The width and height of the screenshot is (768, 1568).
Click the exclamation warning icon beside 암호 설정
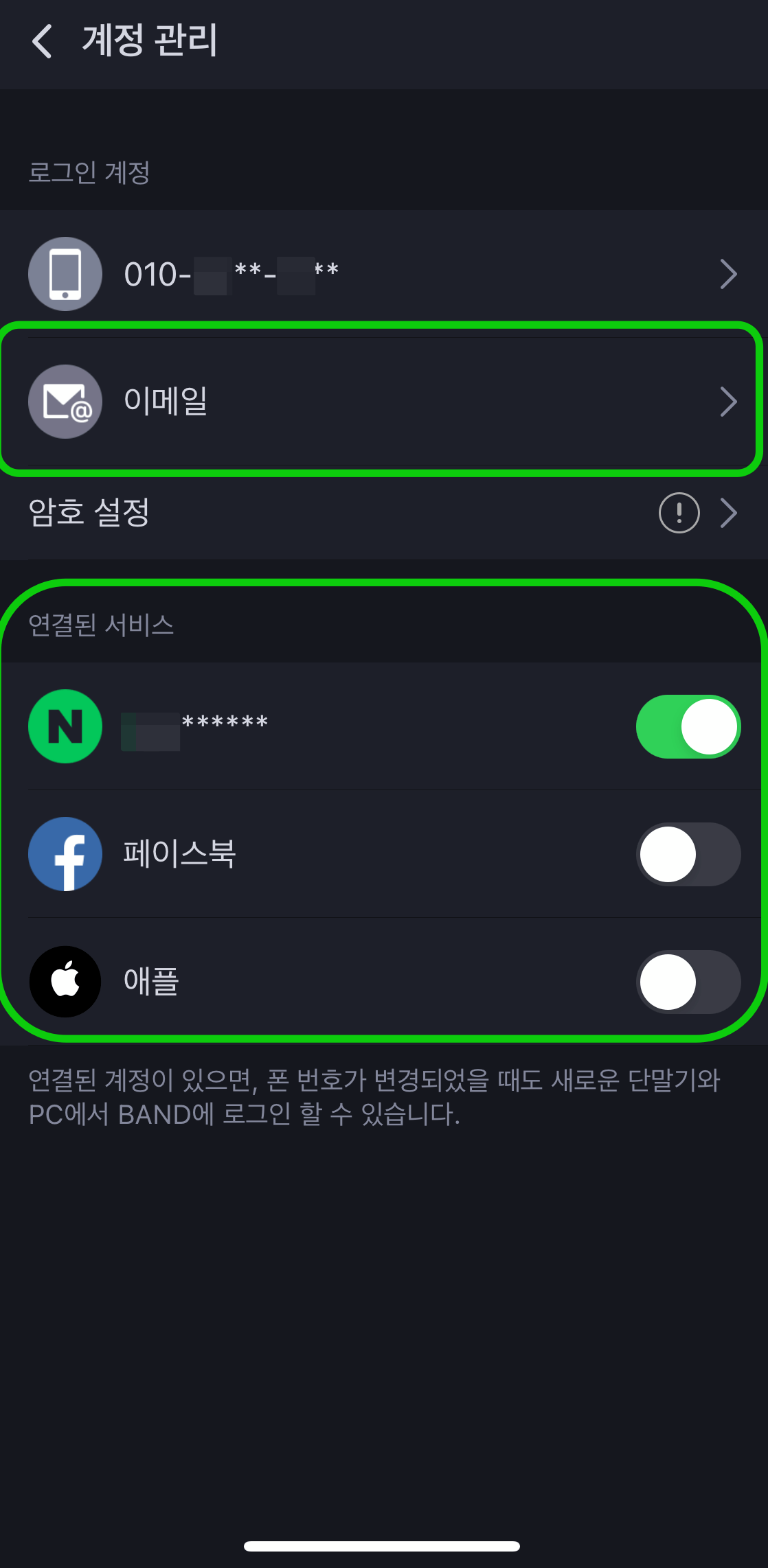click(x=678, y=512)
